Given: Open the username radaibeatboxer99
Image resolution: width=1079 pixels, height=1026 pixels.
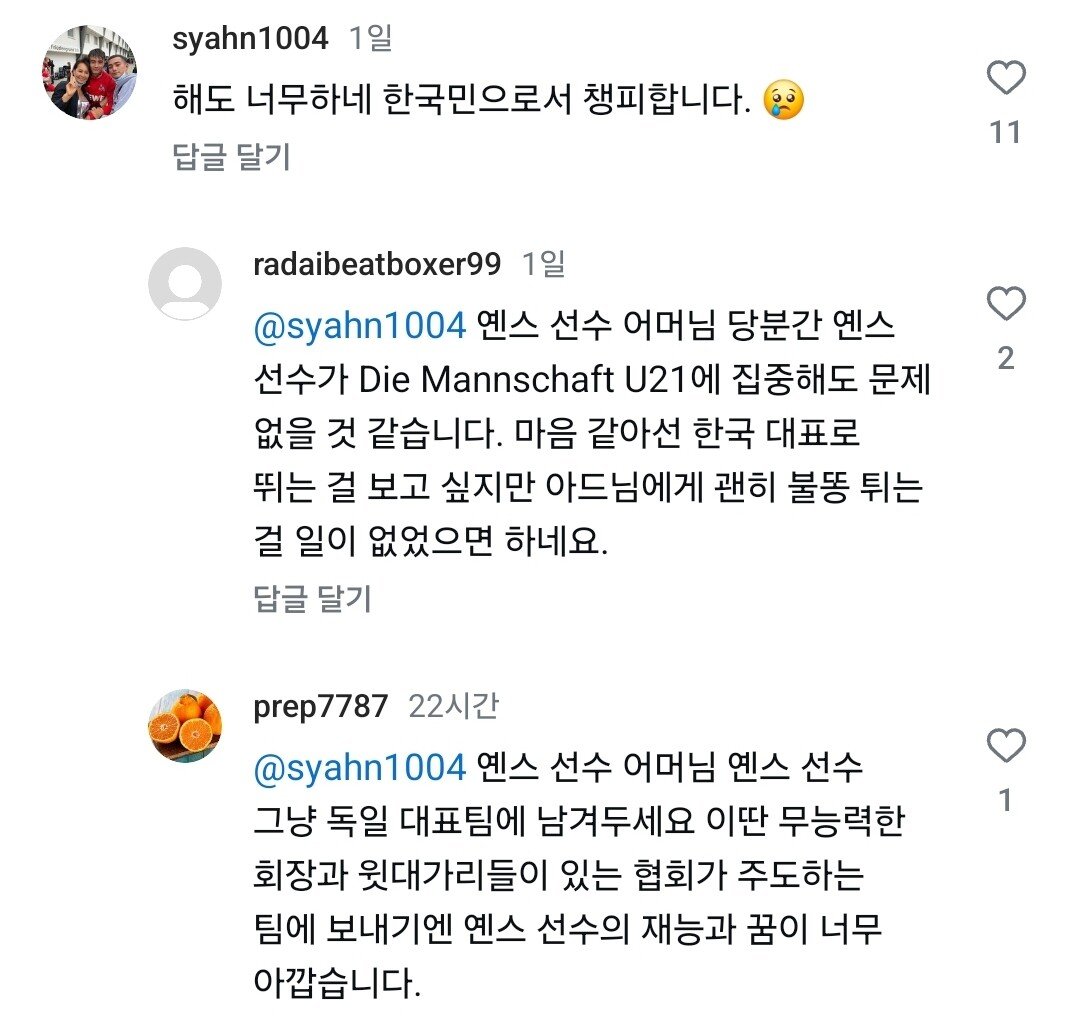Looking at the screenshot, I should point(377,264).
